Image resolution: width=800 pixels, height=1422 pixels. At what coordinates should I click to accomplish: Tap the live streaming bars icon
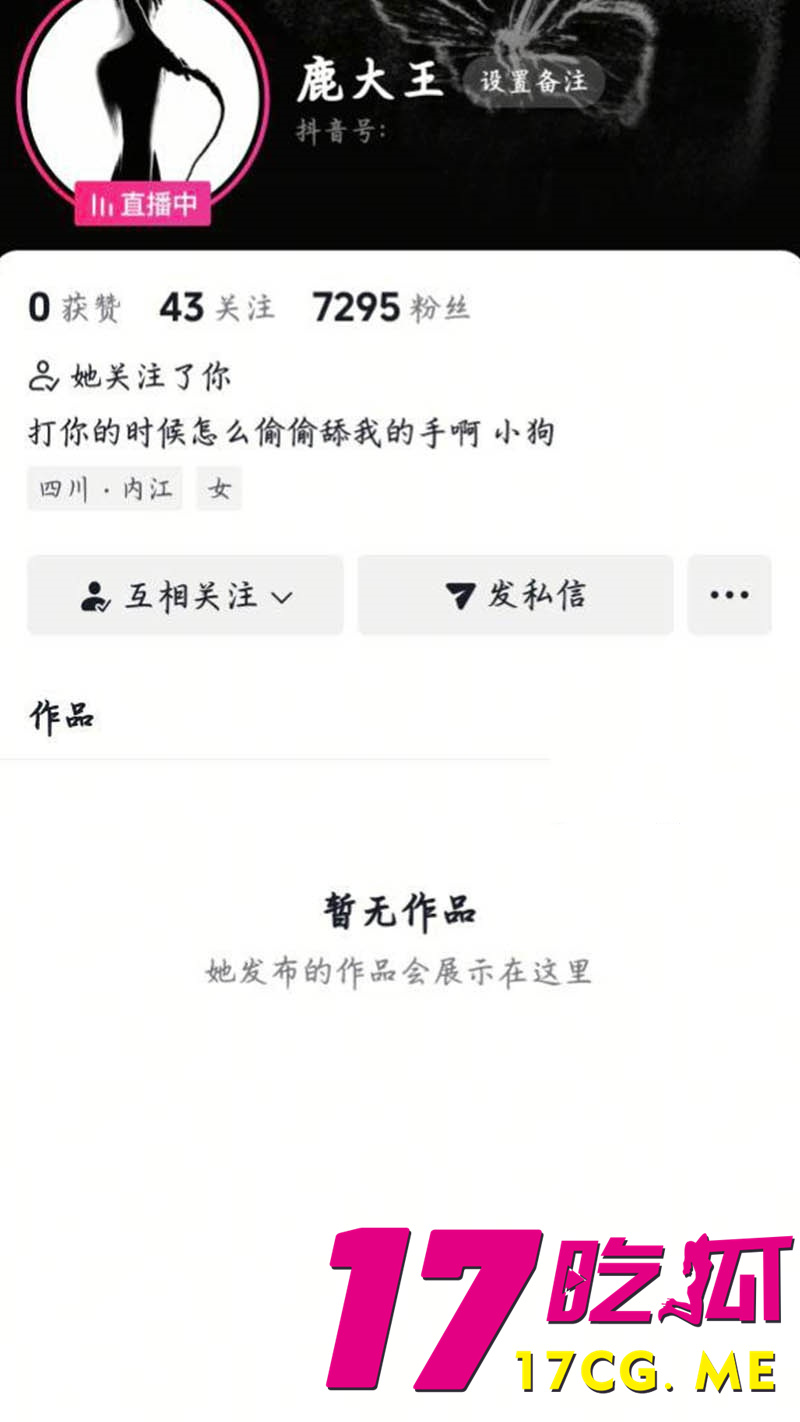(100, 206)
